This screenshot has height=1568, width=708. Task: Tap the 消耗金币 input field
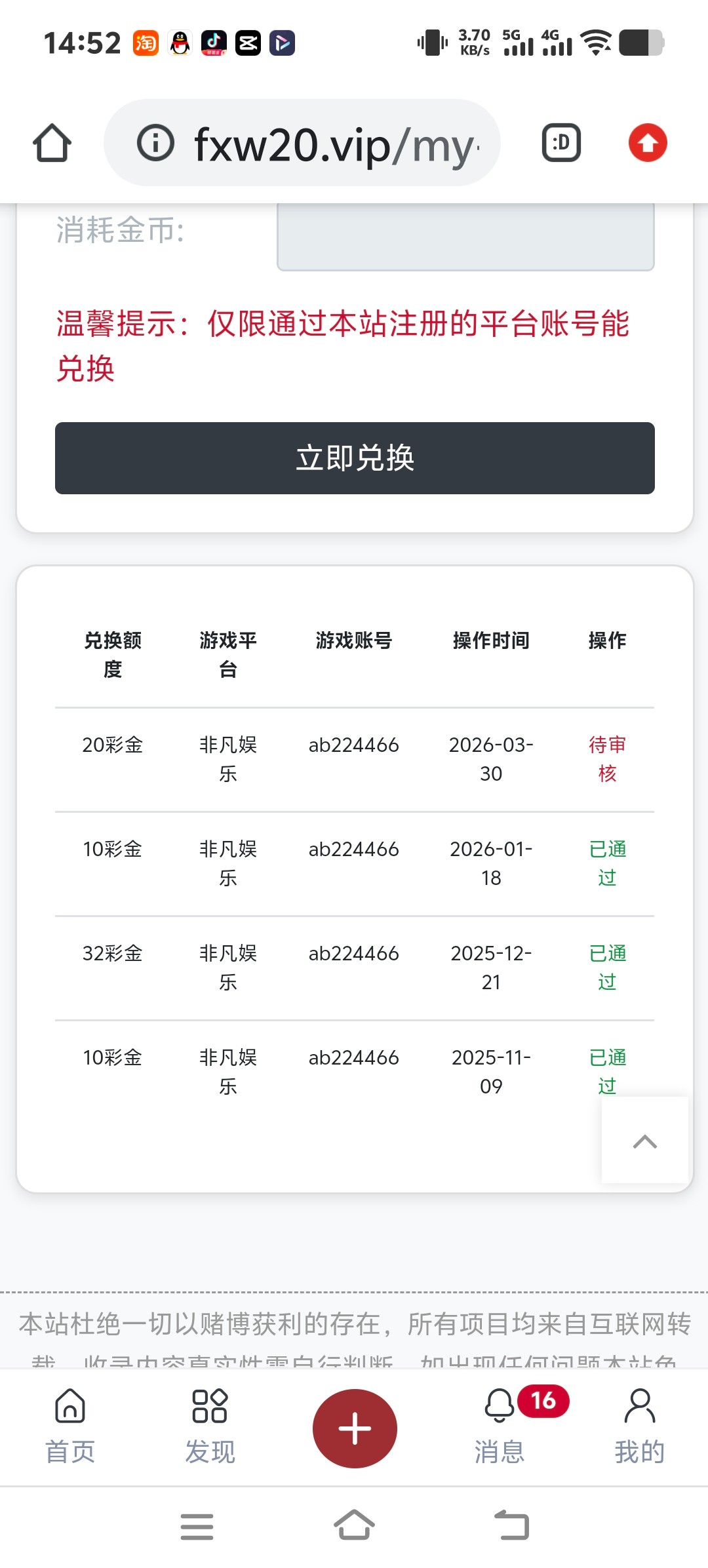click(x=465, y=235)
